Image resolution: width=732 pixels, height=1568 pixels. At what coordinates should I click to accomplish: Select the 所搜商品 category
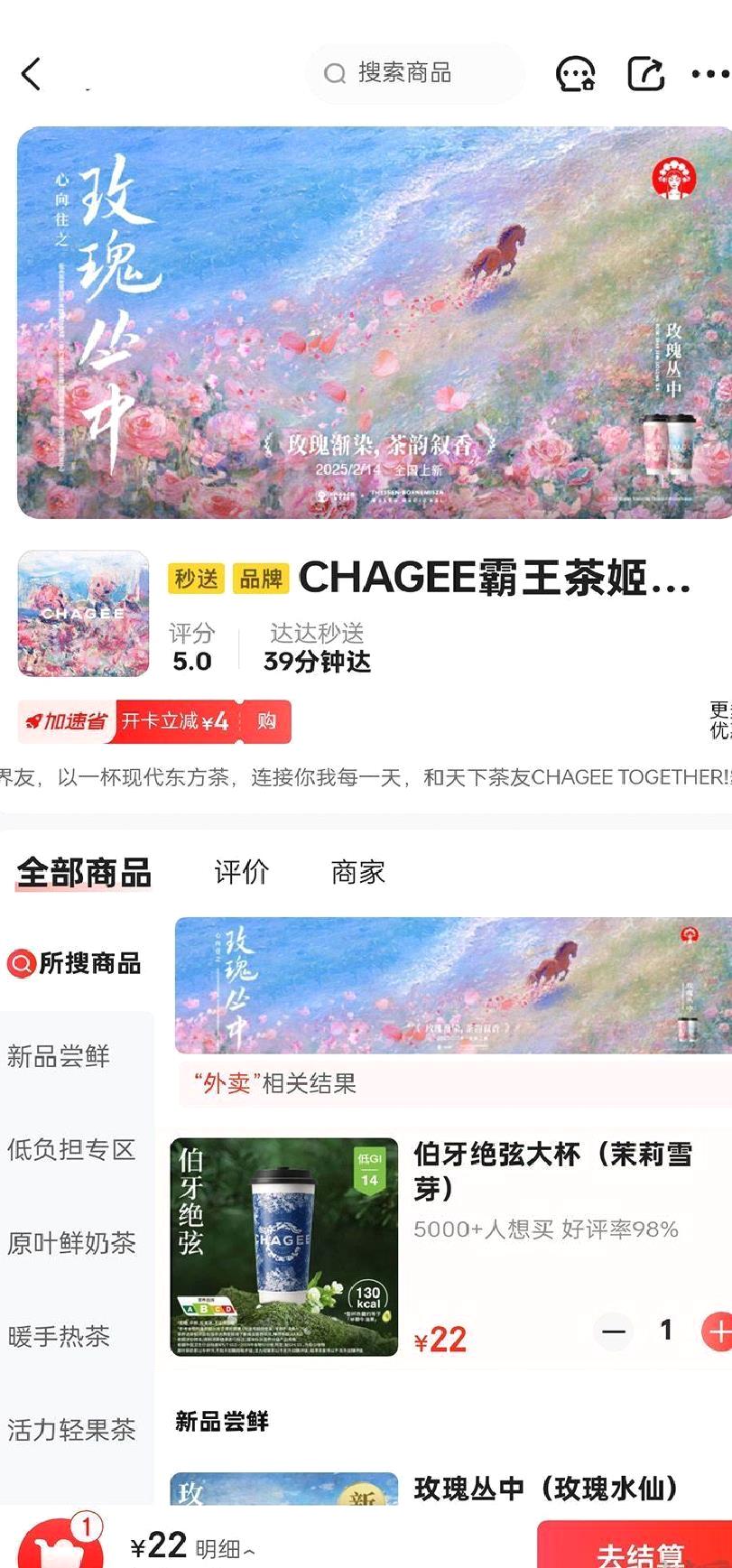tap(75, 963)
